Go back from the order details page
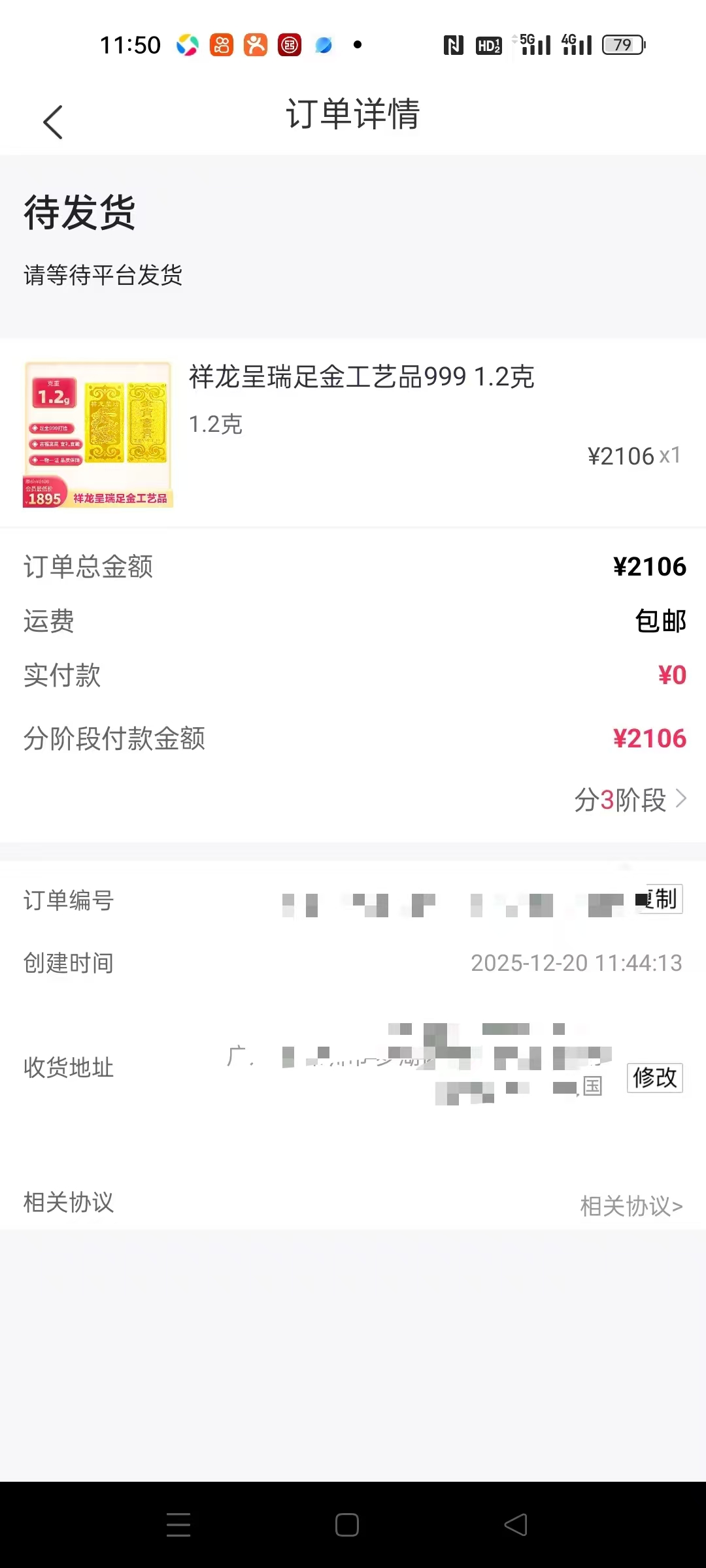 click(x=53, y=122)
